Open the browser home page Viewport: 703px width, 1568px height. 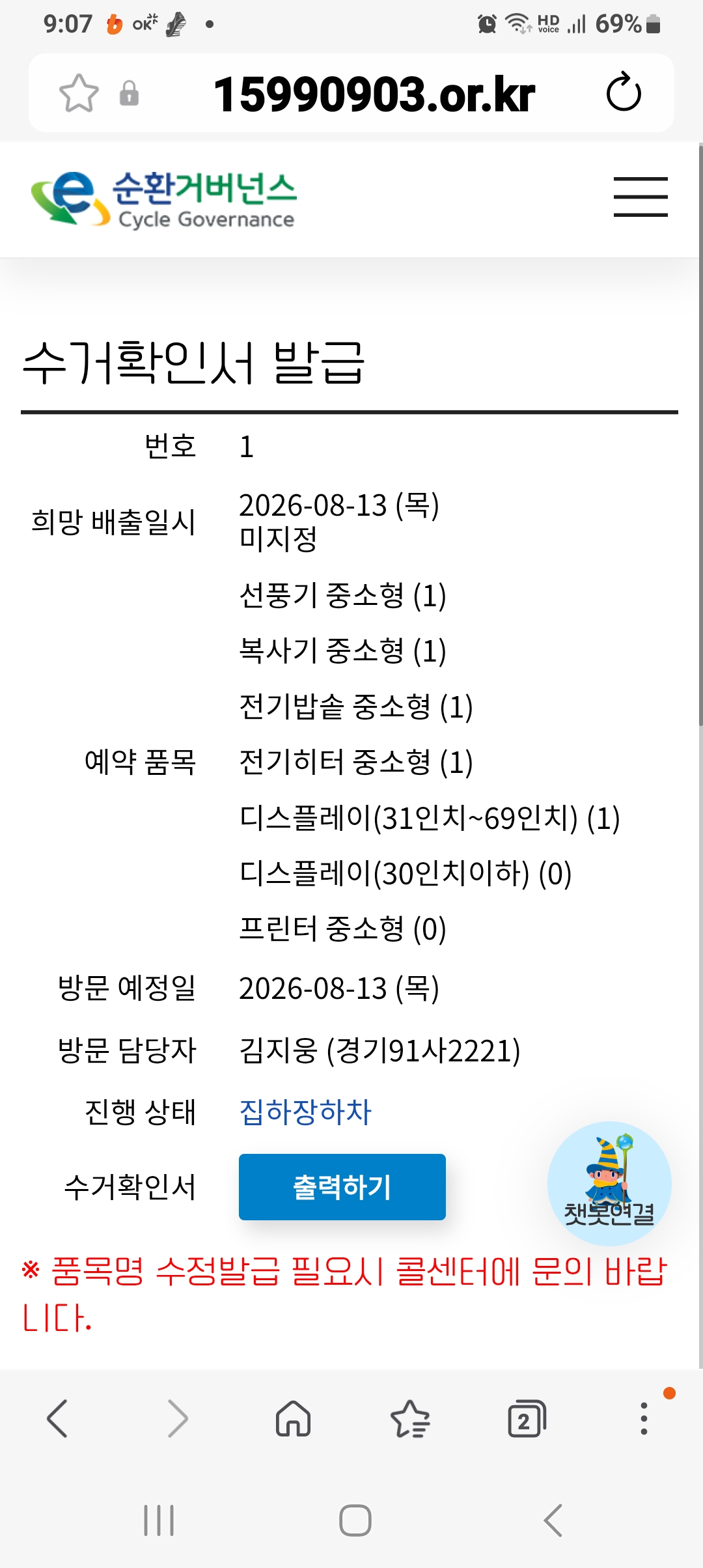[x=293, y=1418]
